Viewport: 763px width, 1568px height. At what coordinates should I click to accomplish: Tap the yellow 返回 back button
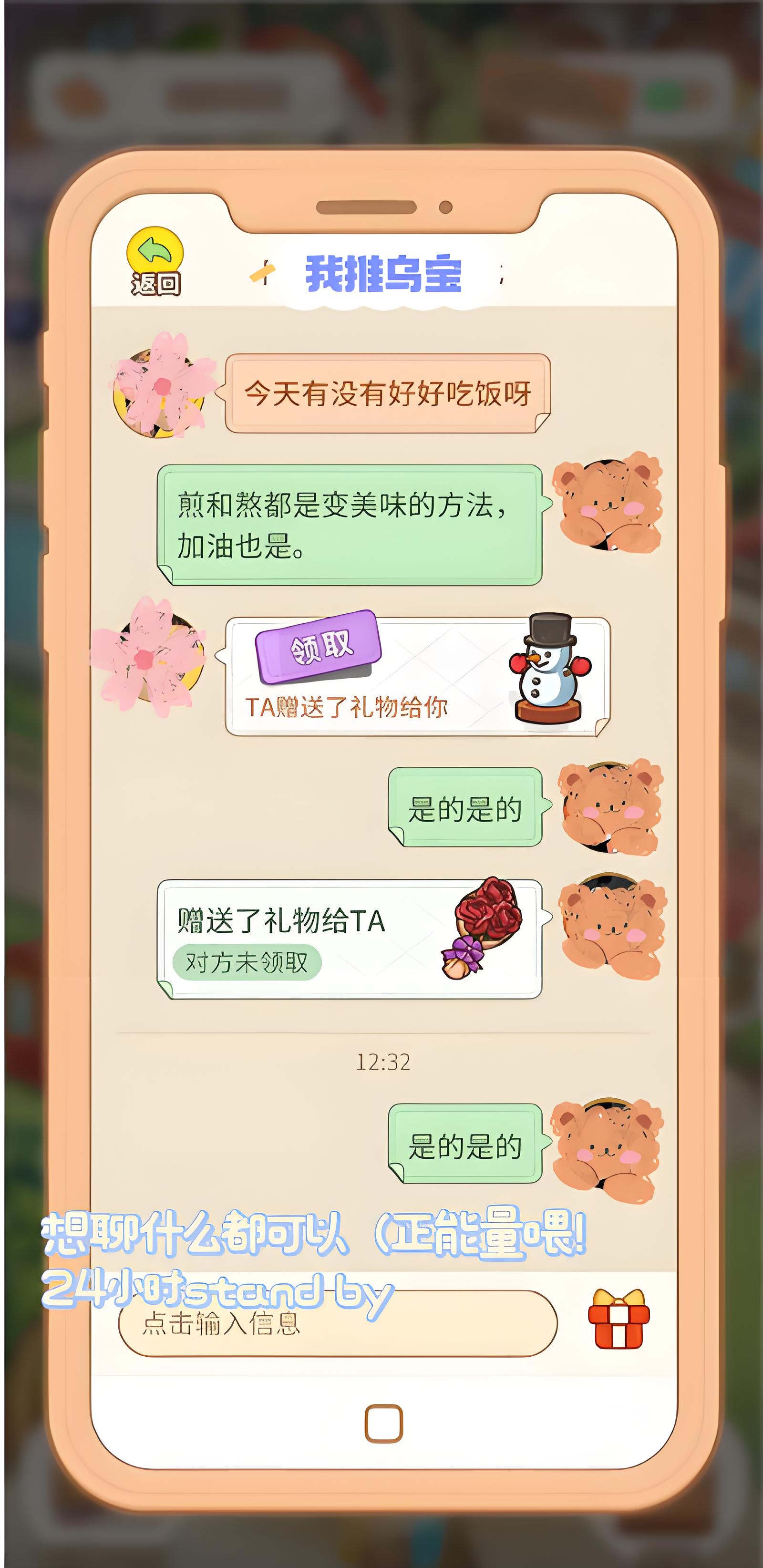click(155, 260)
